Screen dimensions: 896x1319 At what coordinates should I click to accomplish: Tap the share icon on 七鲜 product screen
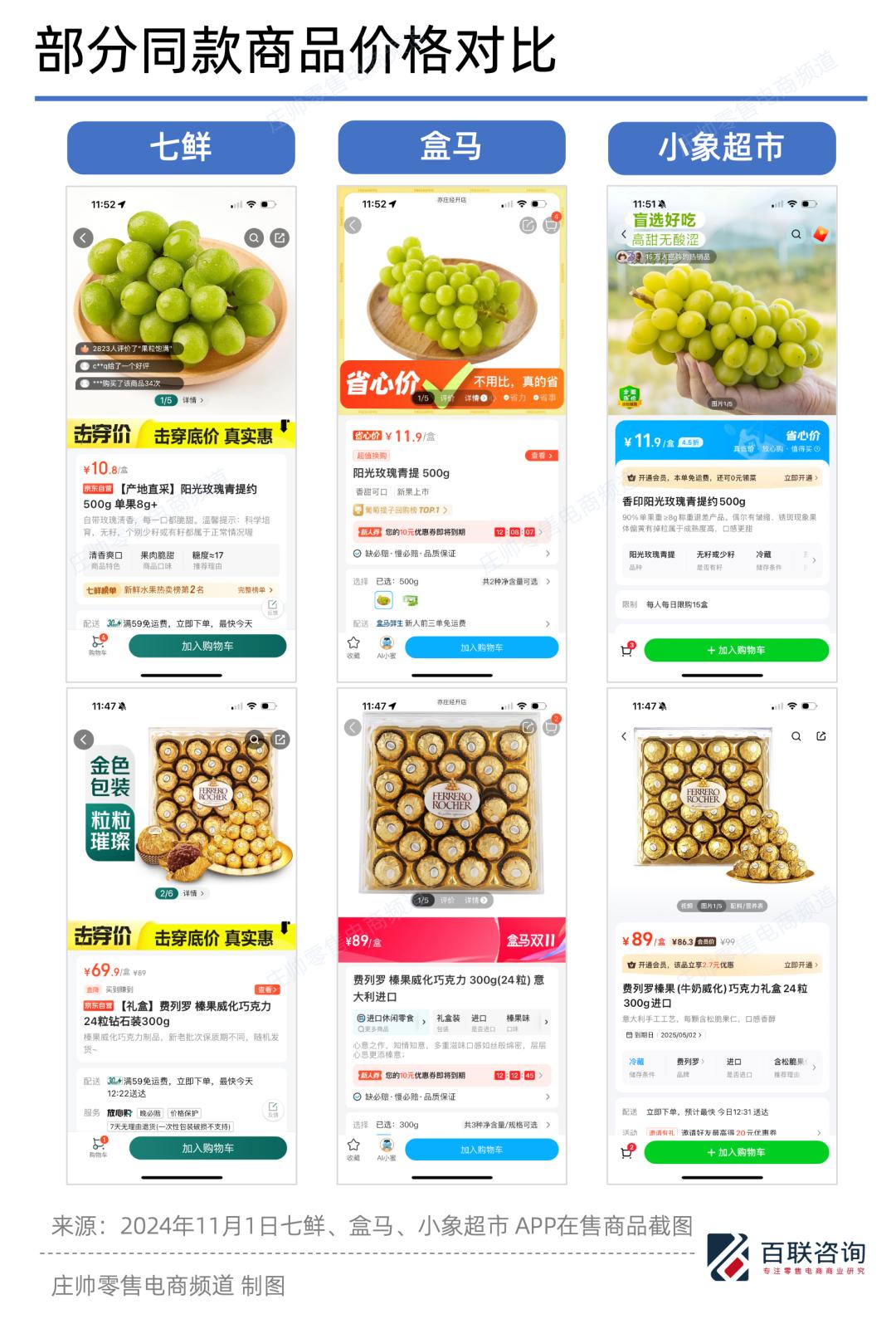pos(280,238)
